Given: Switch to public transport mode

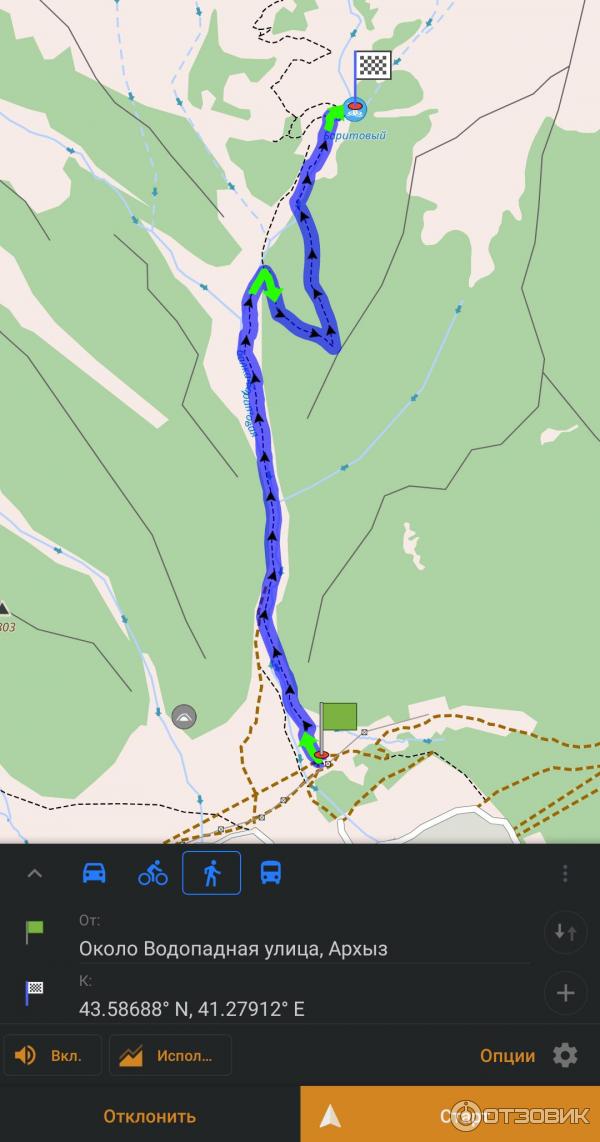Looking at the screenshot, I should (x=271, y=872).
